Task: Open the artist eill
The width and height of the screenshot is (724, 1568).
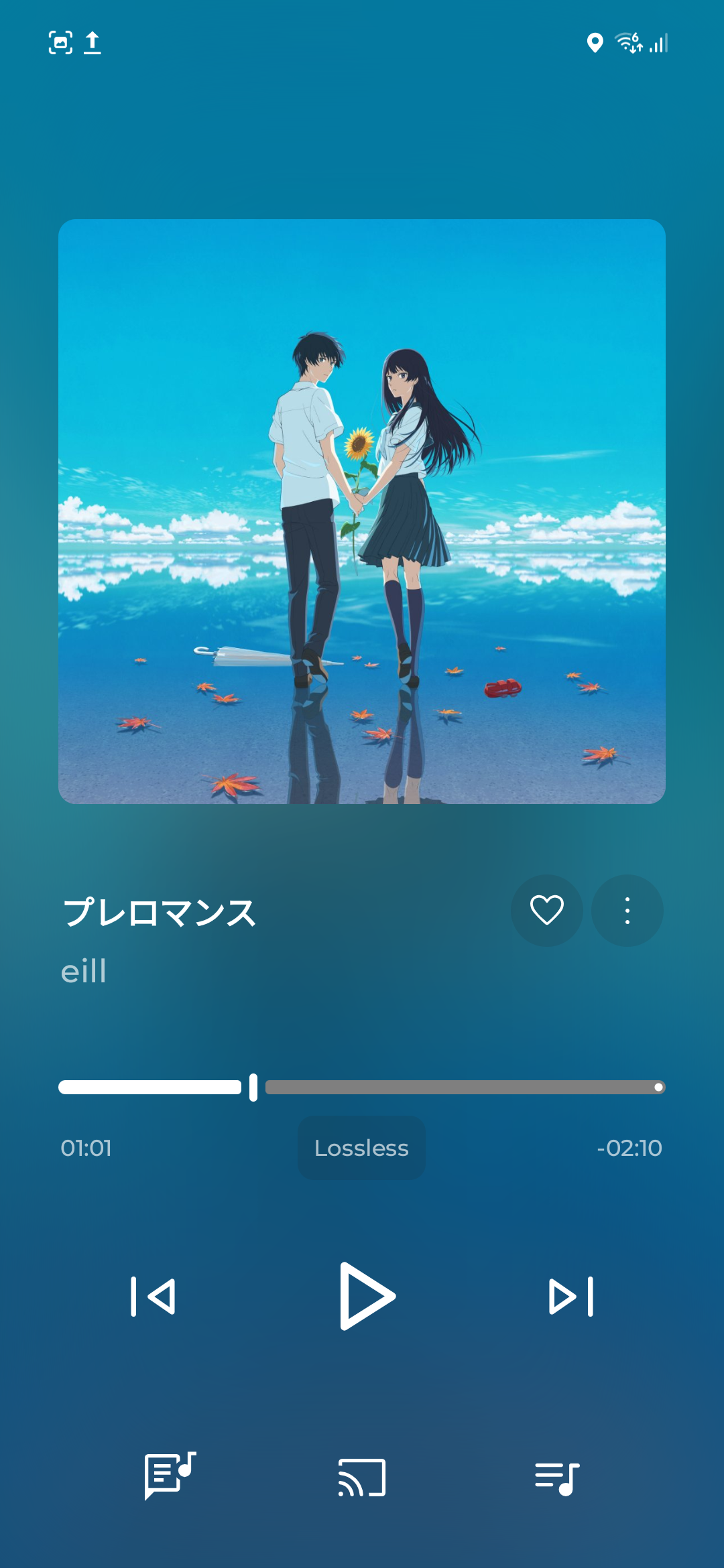Action: [x=84, y=971]
